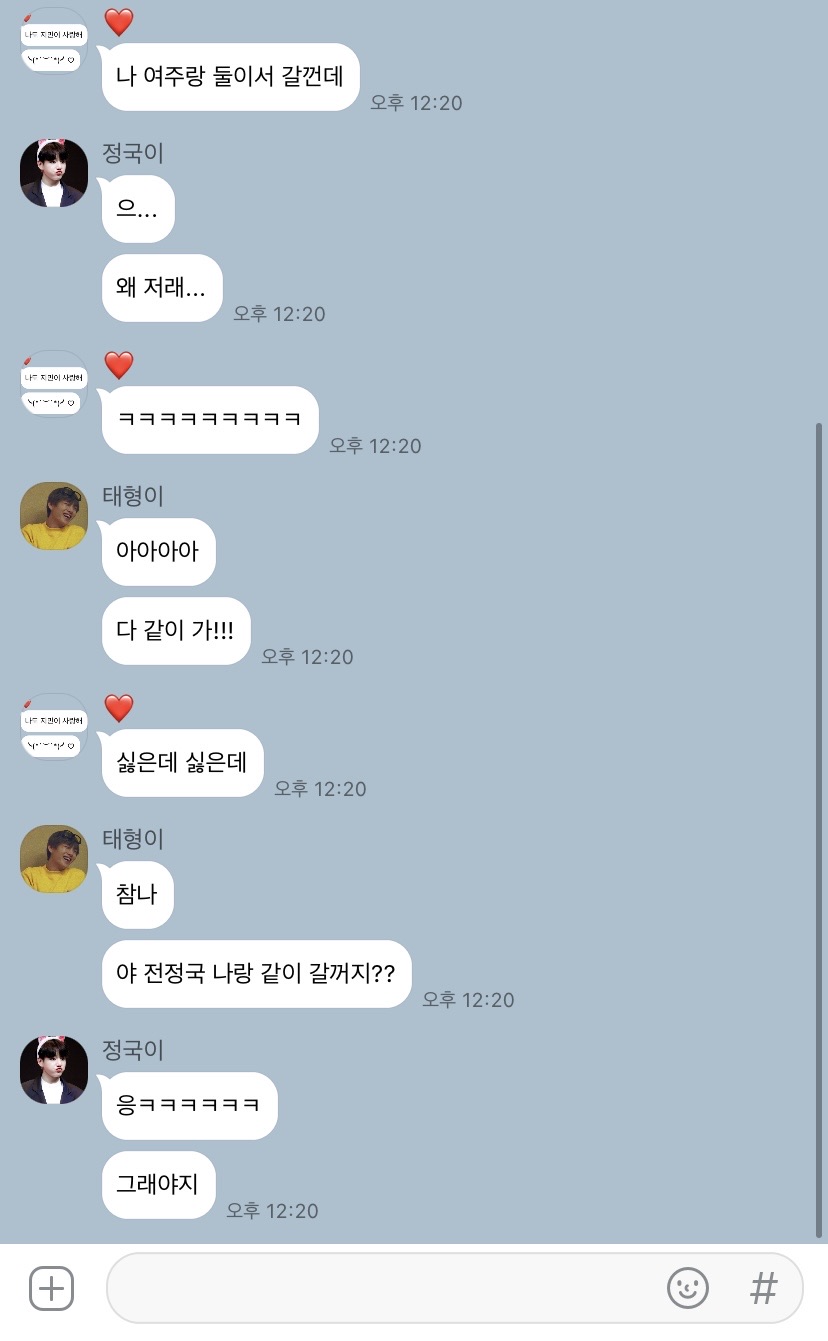828x1341 pixels.
Task: Open heart user's avatar beside '싫은데 싫은데'
Action: pyautogui.click(x=54, y=727)
